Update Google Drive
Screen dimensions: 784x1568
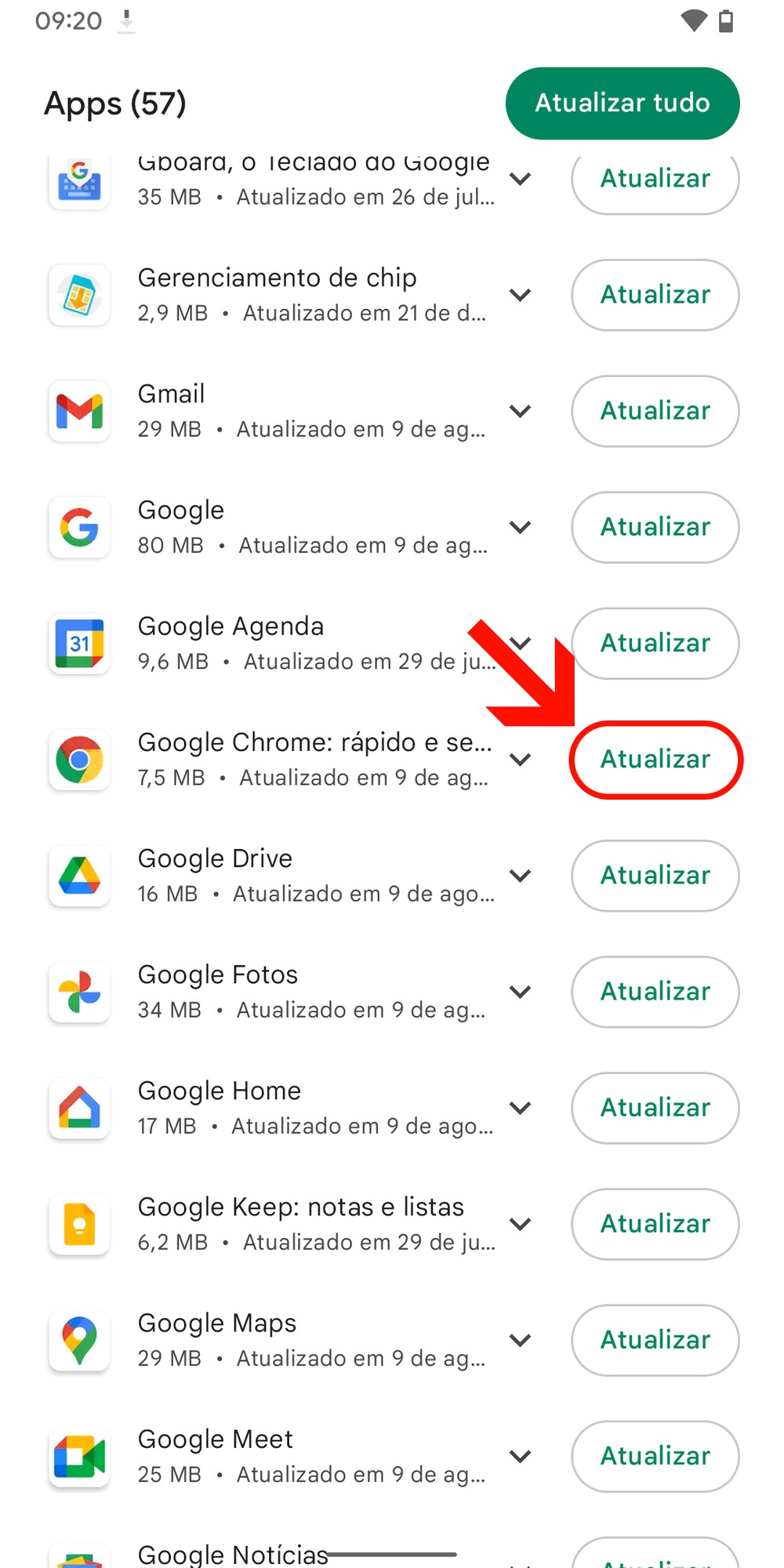pos(655,875)
